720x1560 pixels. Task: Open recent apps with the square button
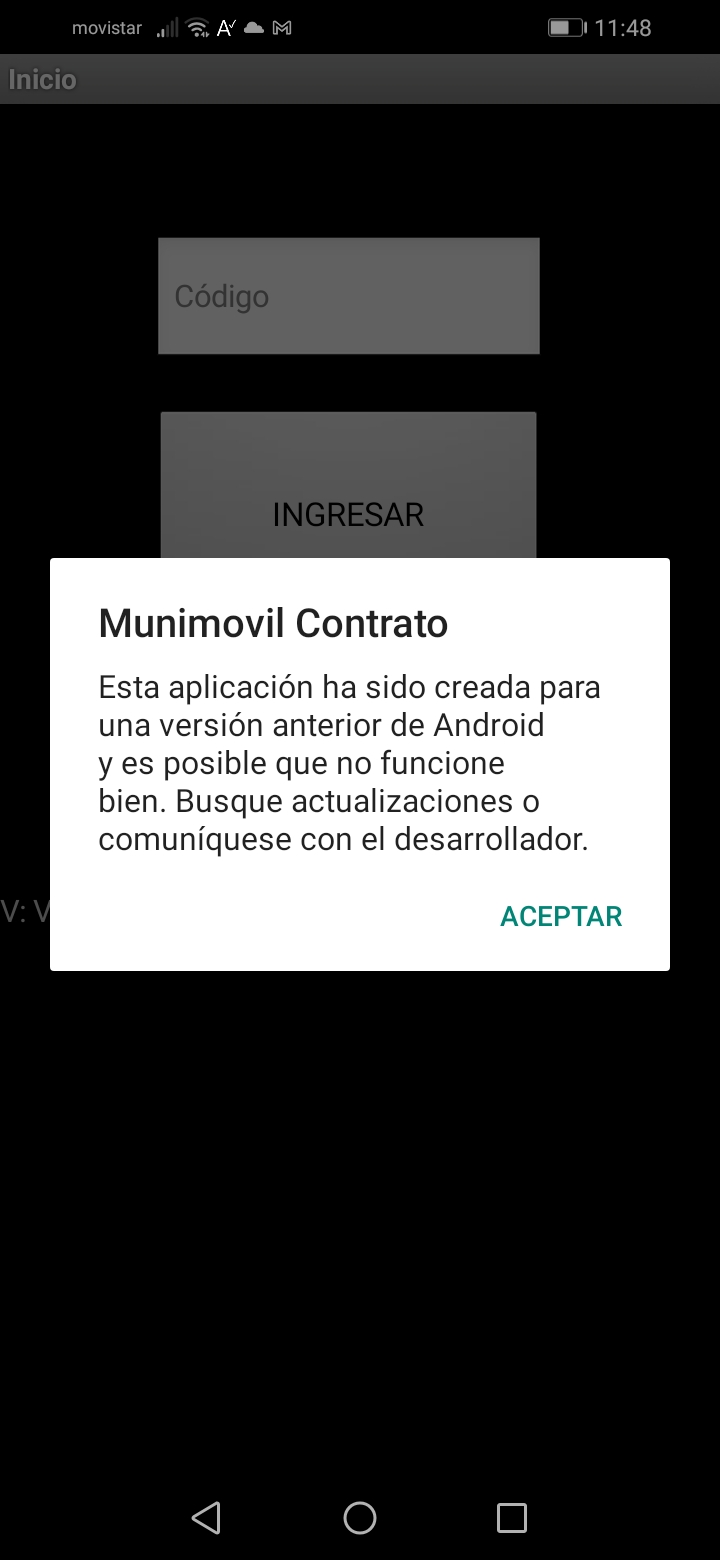click(x=512, y=1517)
